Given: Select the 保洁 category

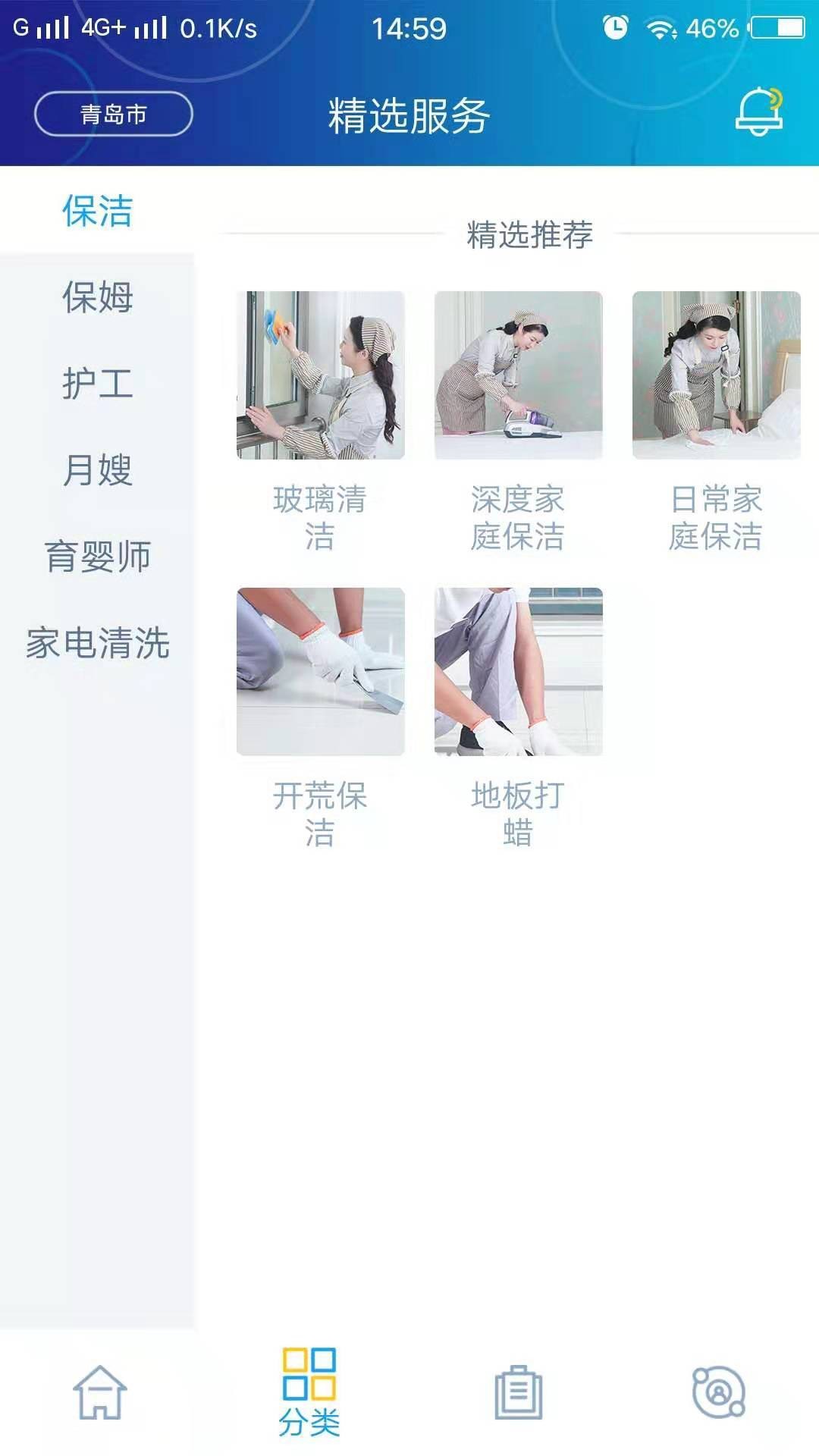Looking at the screenshot, I should point(97,210).
